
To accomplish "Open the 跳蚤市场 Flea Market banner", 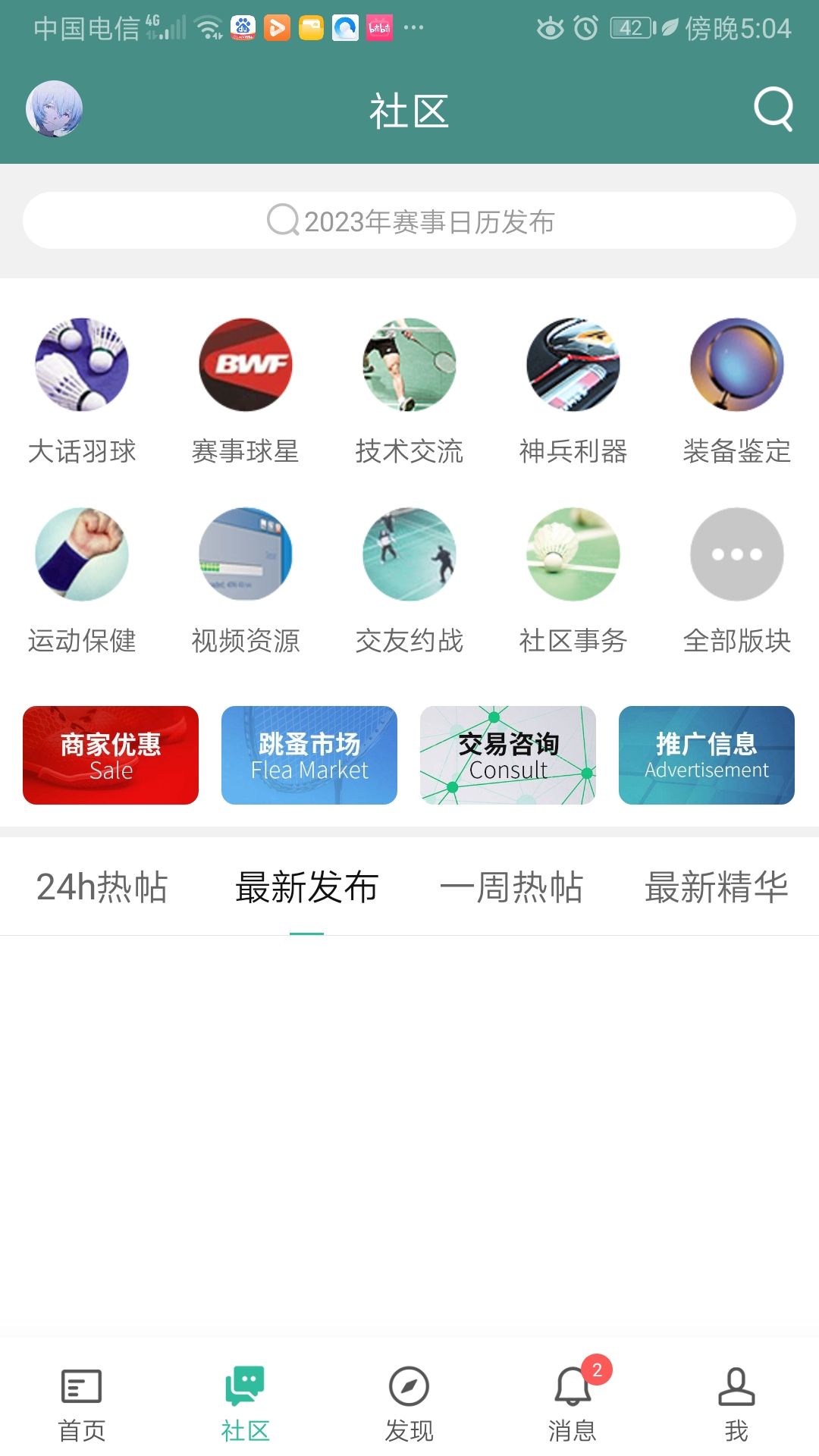I will pyautogui.click(x=309, y=755).
